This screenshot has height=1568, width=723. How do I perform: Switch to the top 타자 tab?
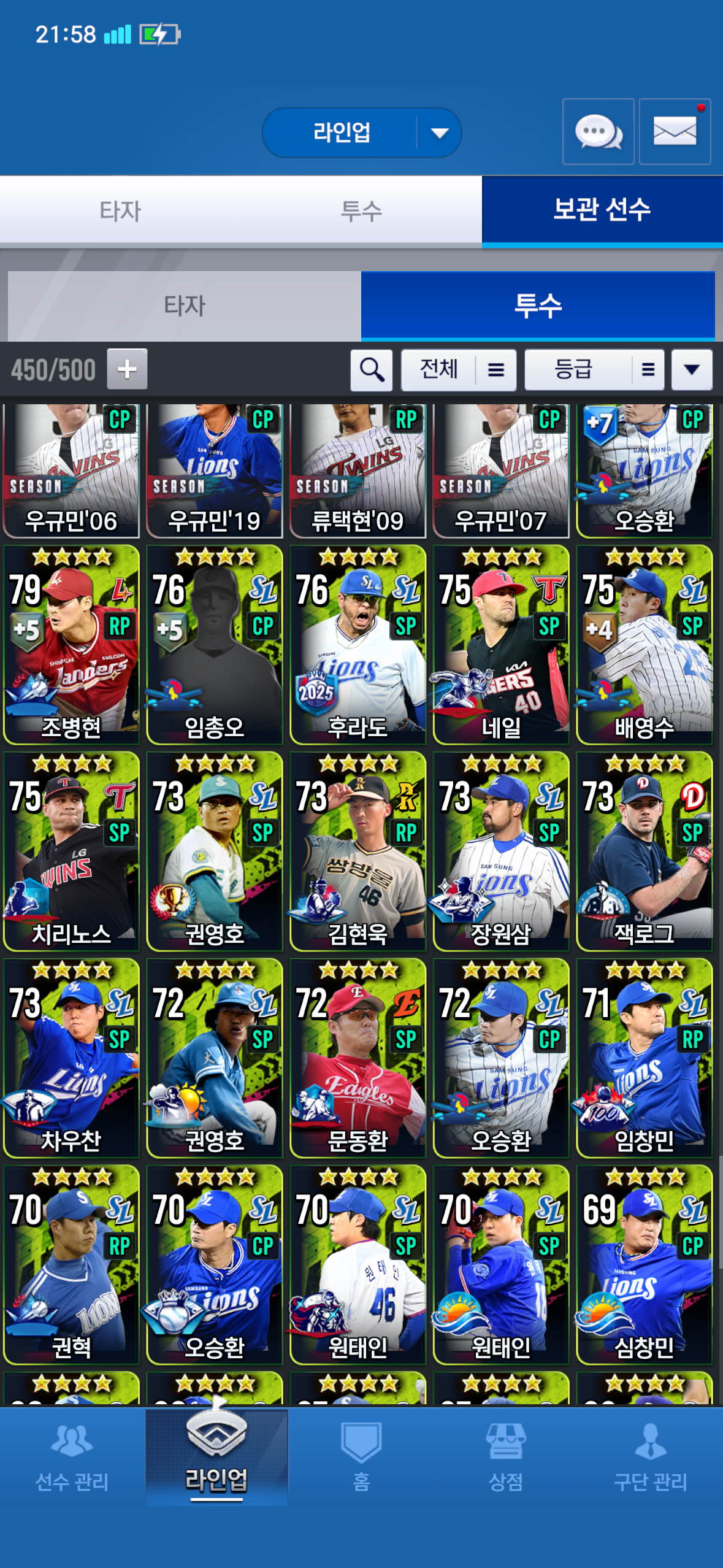pyautogui.click(x=120, y=211)
